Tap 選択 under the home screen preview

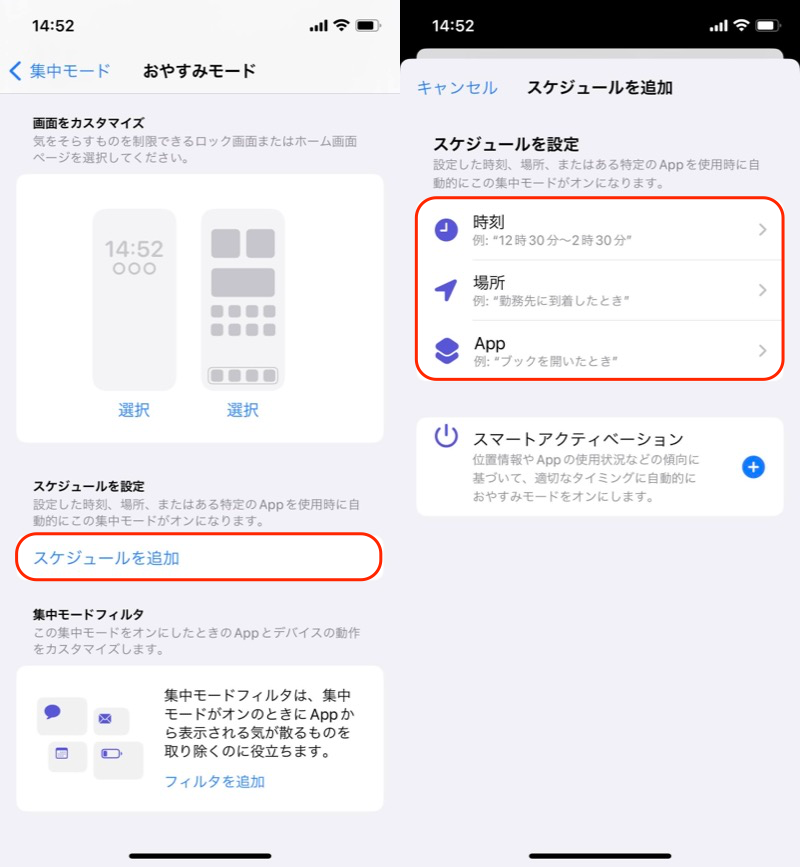click(242, 410)
